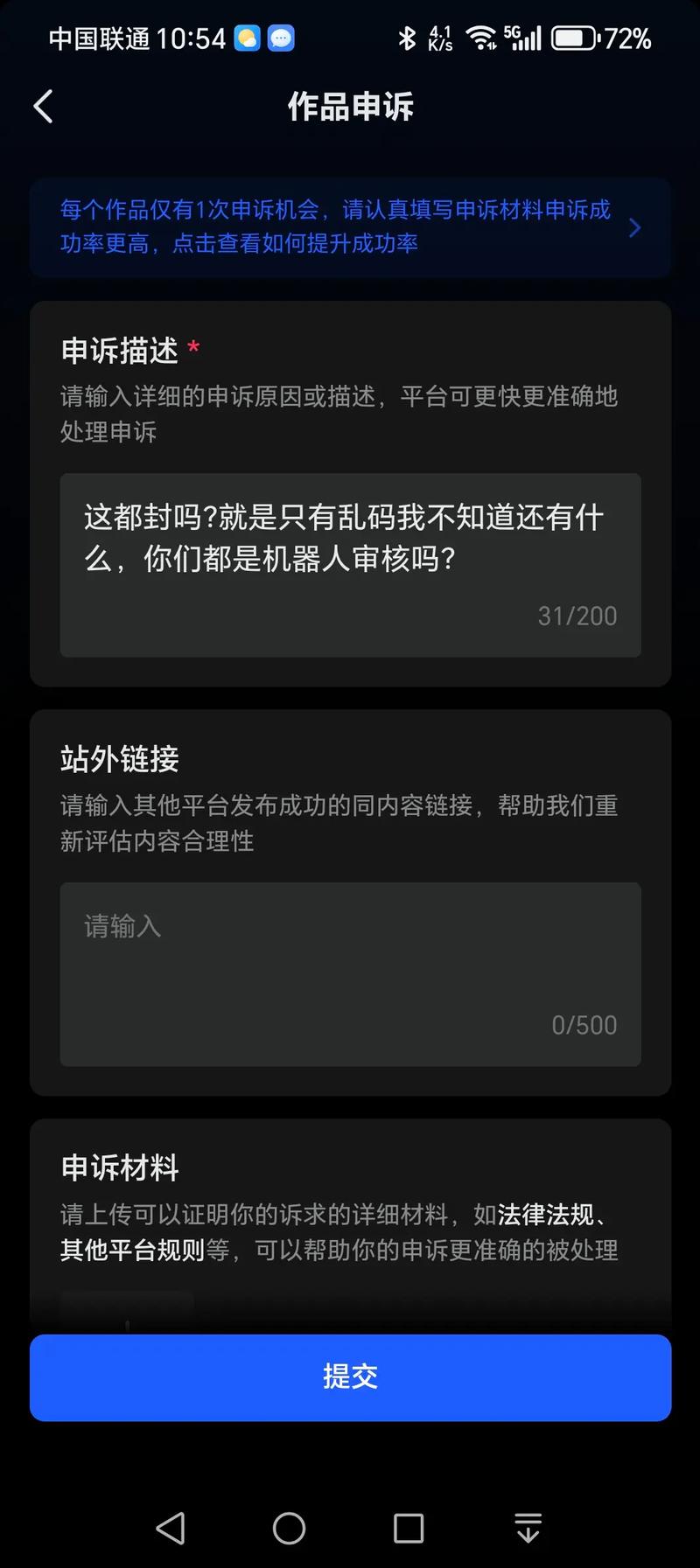The image size is (700, 1568).
Task: Open the messaging icon beside the clock
Action: point(281,38)
